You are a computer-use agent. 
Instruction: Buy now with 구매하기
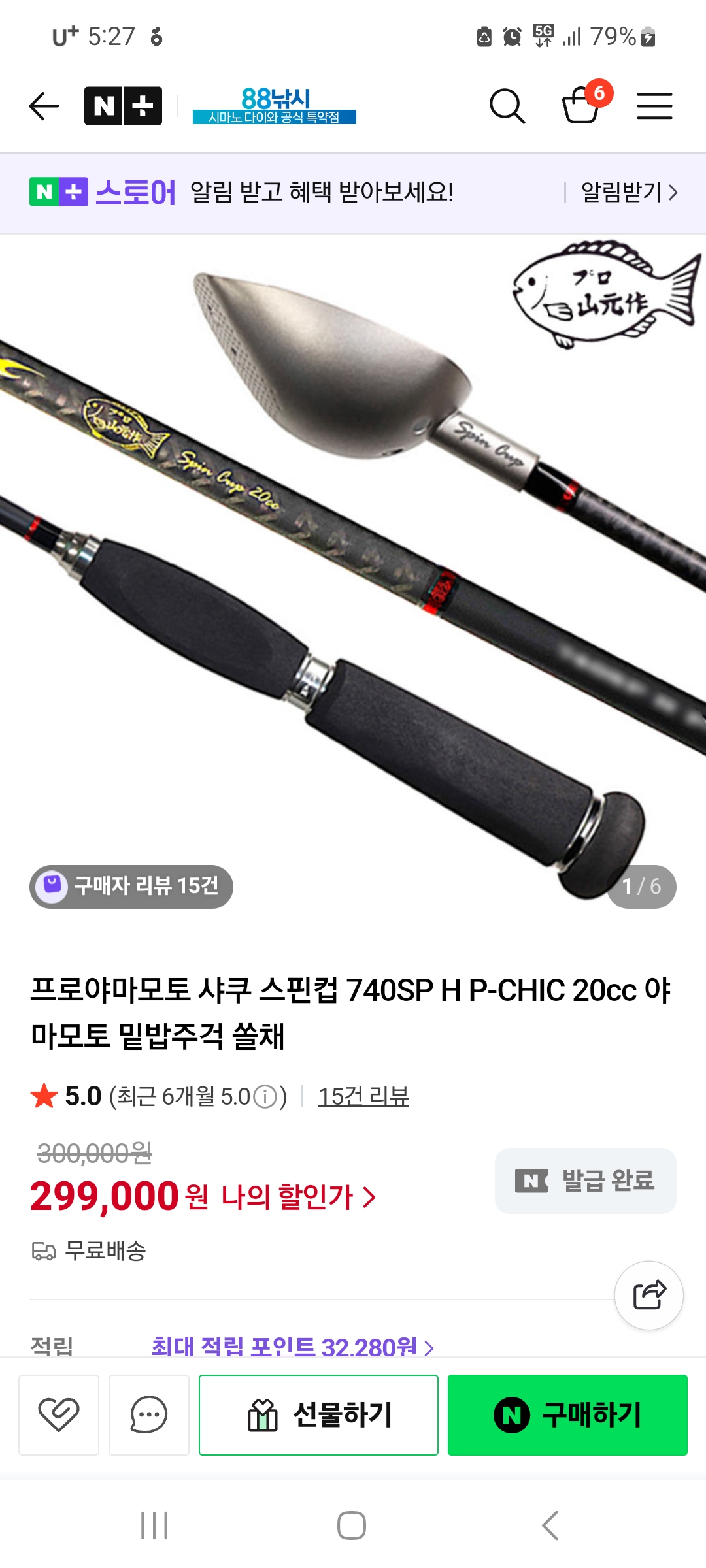(x=567, y=1414)
